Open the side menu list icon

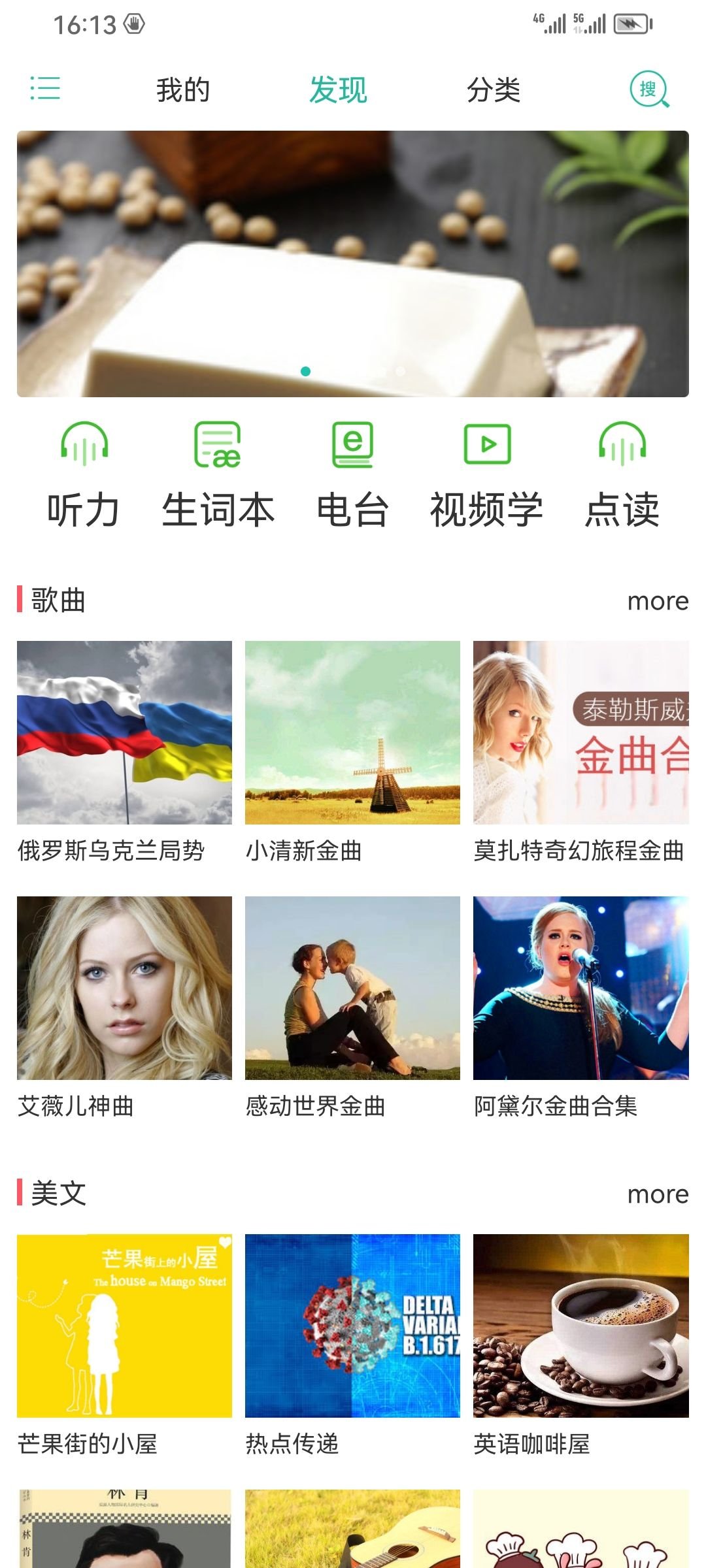pos(45,88)
